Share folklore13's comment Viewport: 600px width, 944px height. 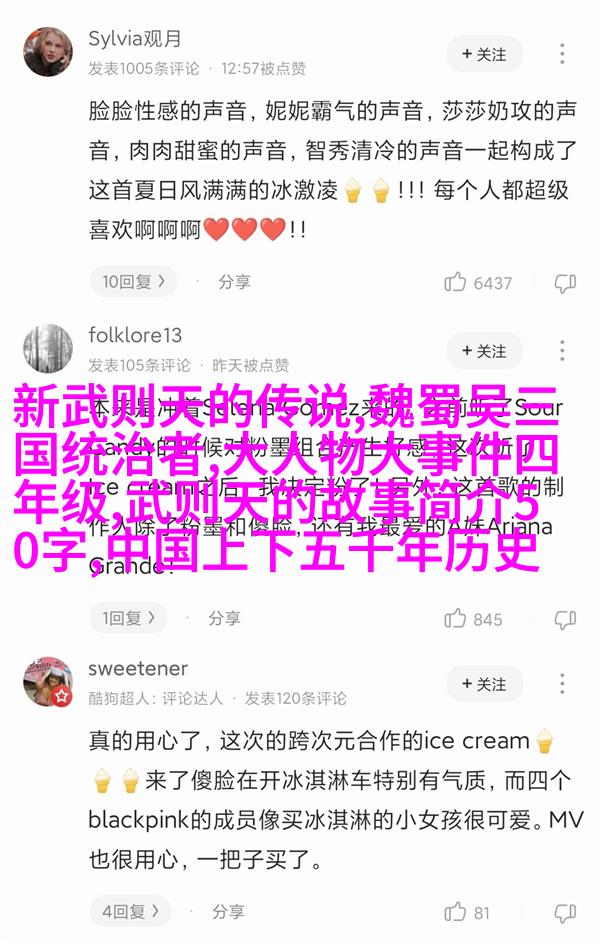coord(224,618)
